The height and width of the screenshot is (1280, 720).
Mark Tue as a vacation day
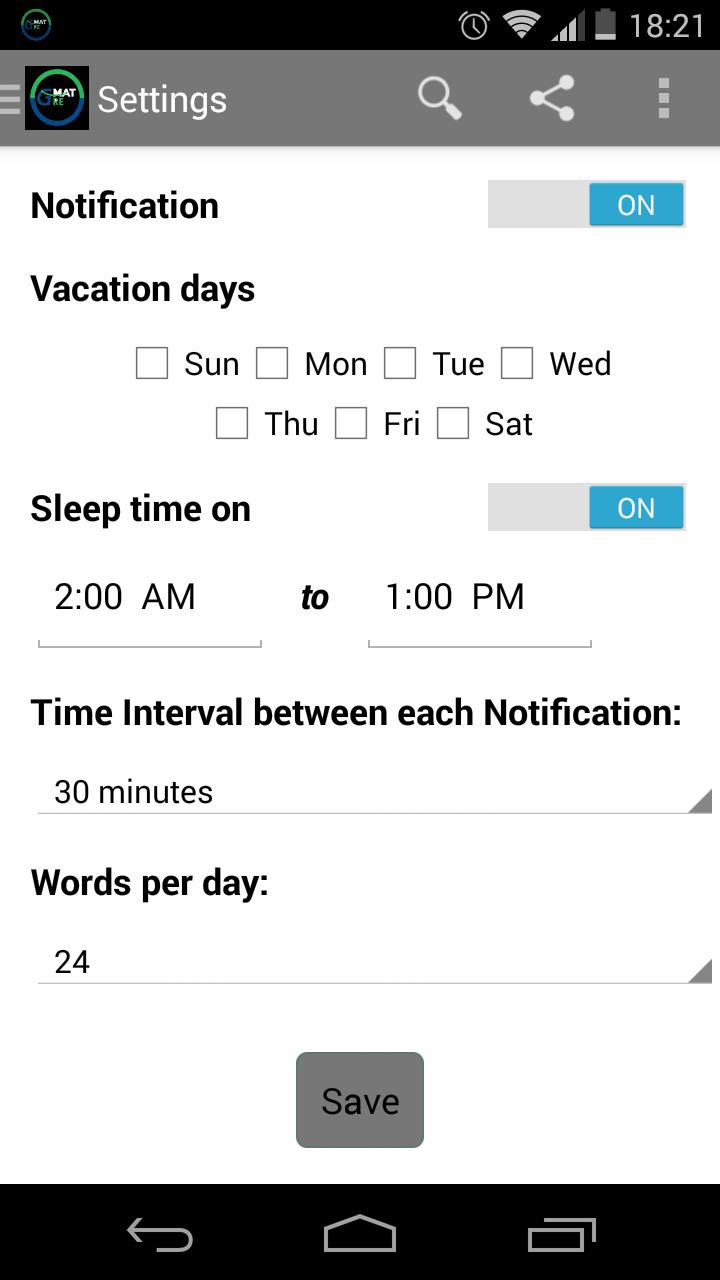[400, 363]
